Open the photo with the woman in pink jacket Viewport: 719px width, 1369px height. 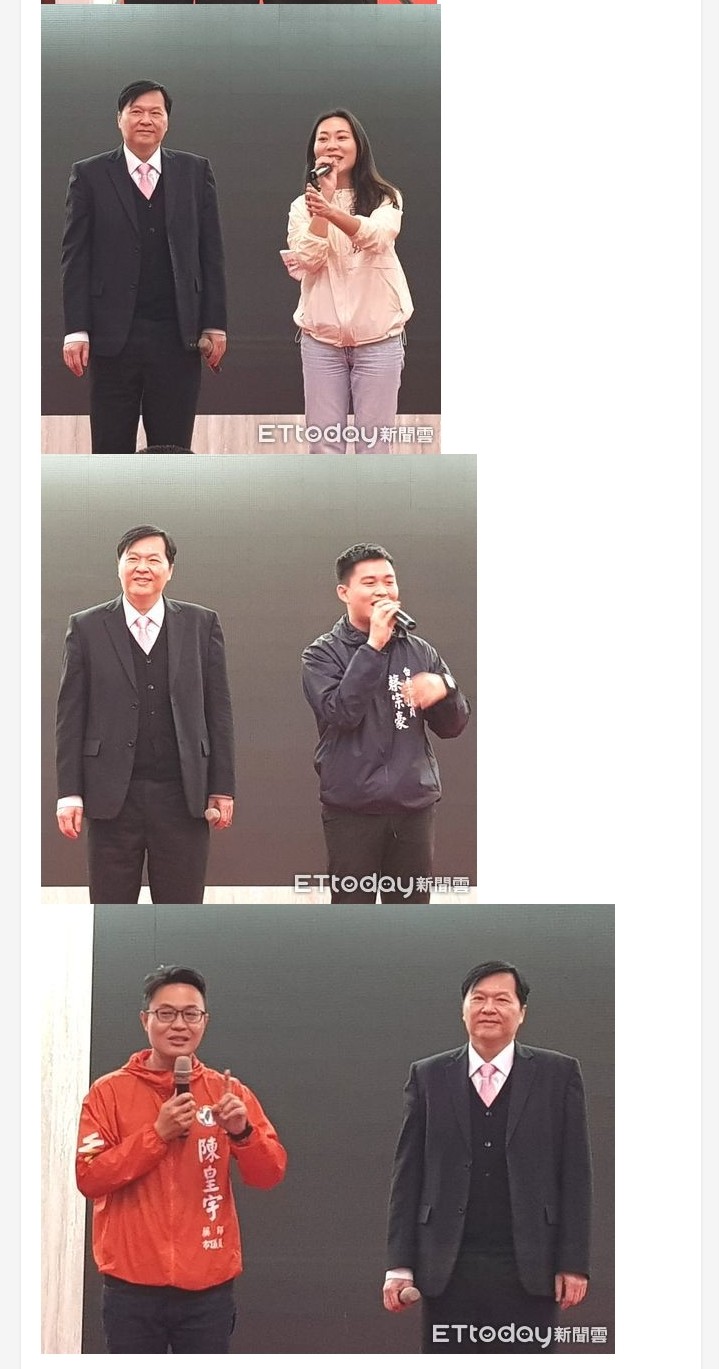pos(240,229)
